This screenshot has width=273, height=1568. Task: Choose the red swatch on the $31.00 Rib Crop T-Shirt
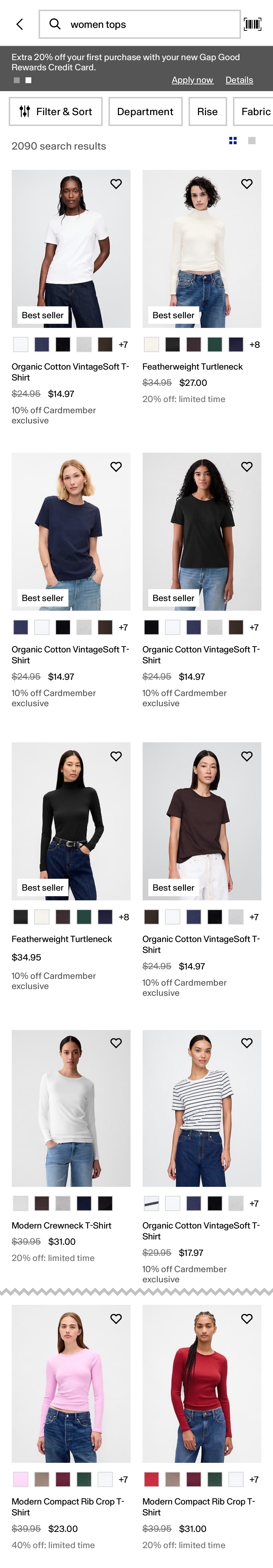point(151,1479)
